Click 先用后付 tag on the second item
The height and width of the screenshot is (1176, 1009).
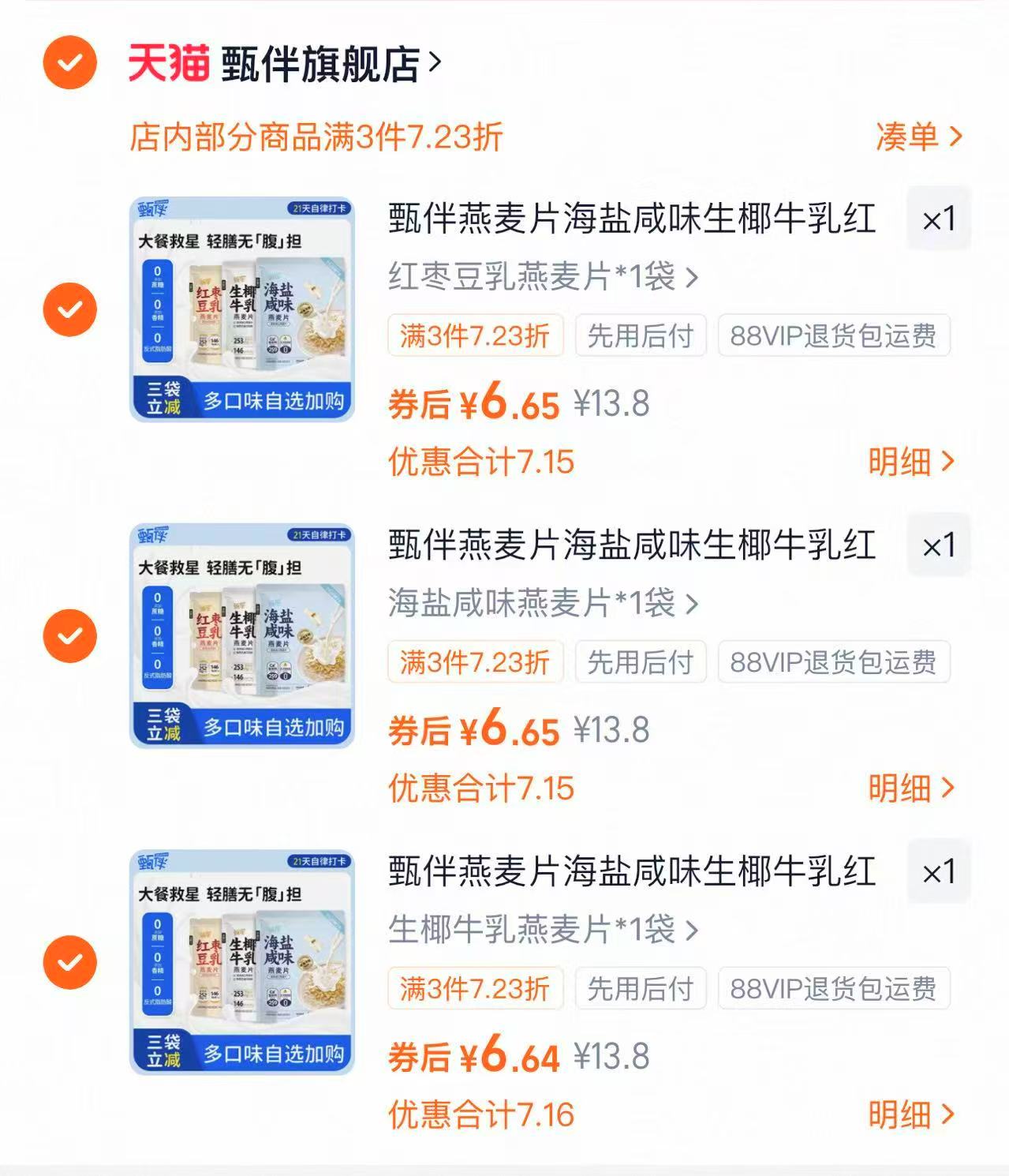point(640,663)
